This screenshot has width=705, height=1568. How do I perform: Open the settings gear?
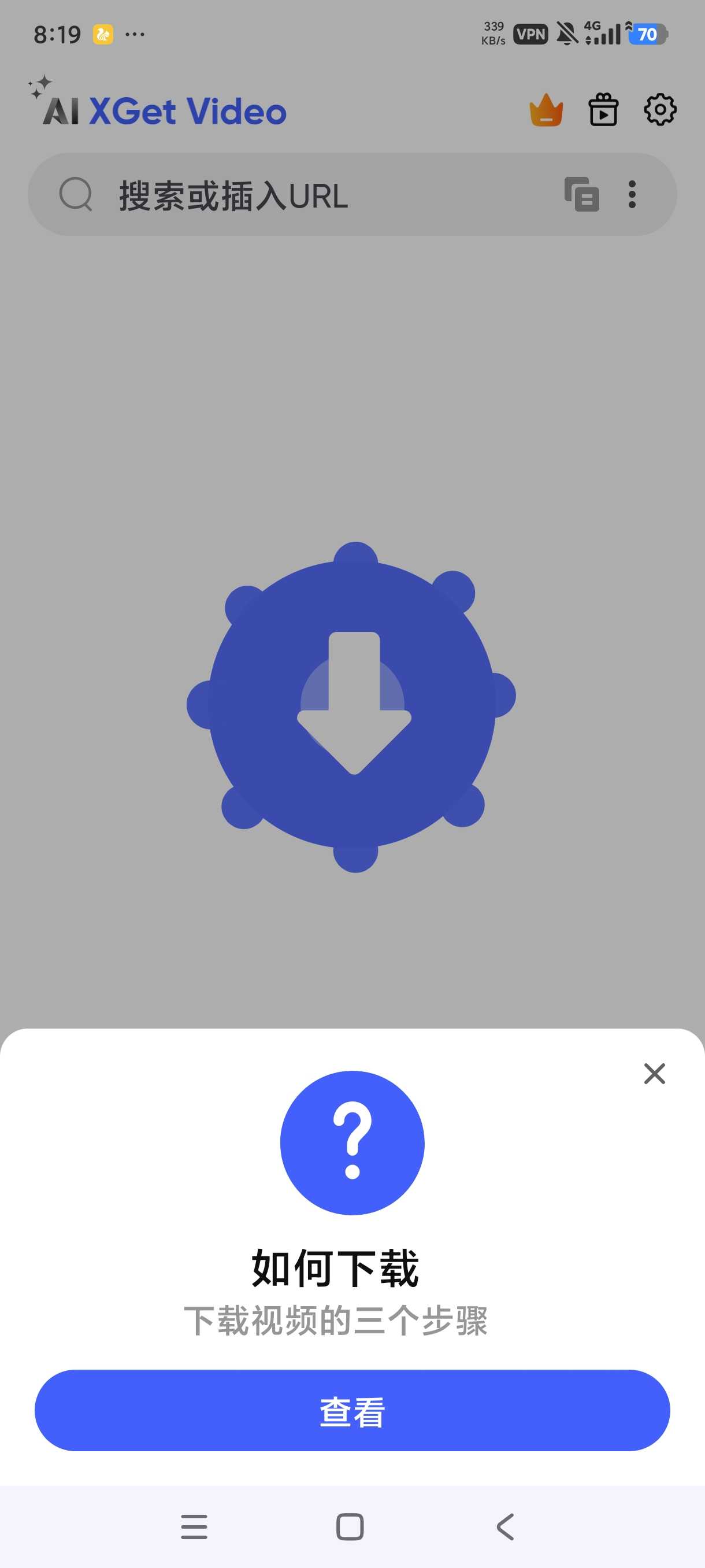pos(660,110)
